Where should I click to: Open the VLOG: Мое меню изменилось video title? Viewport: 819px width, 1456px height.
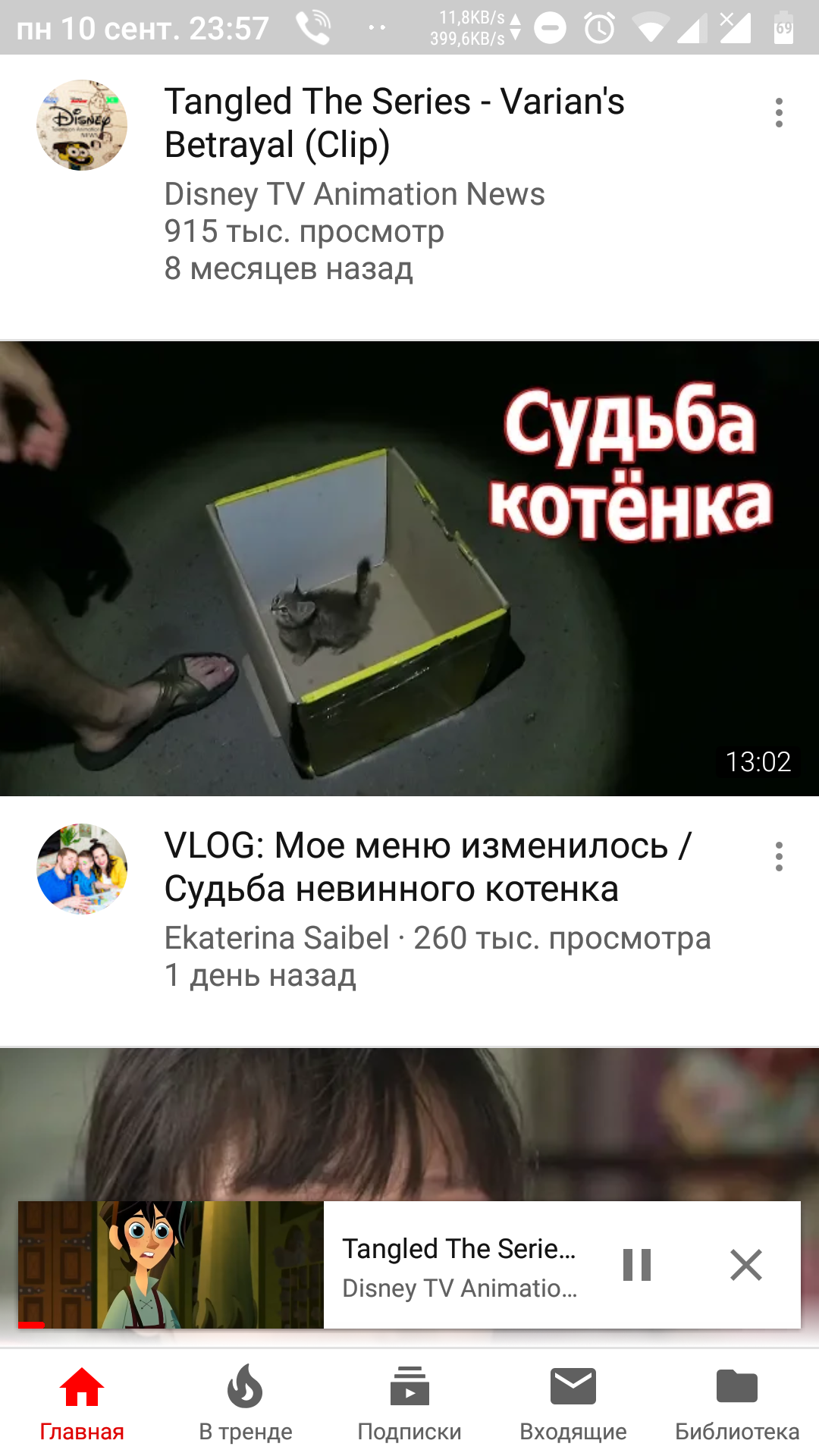428,867
